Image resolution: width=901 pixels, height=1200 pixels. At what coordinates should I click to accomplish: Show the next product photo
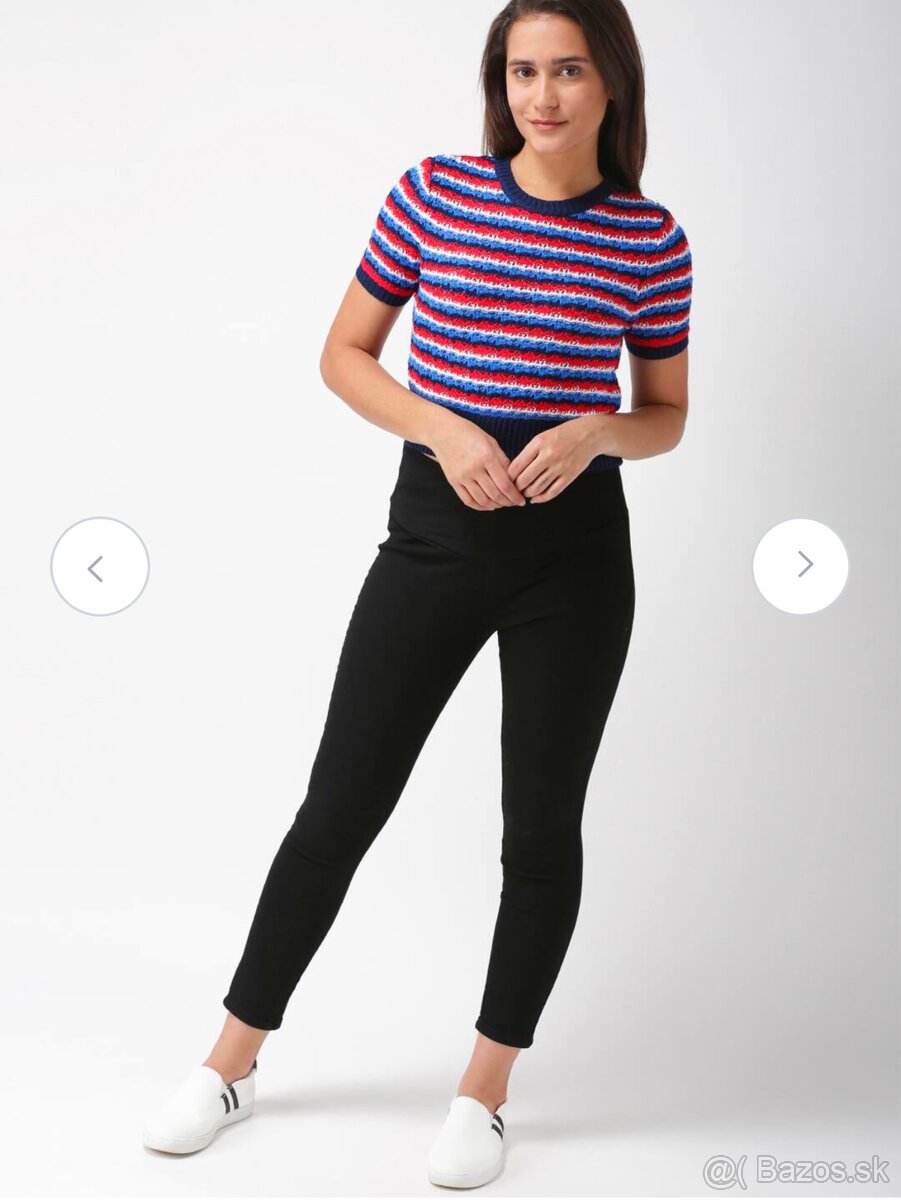(801, 566)
